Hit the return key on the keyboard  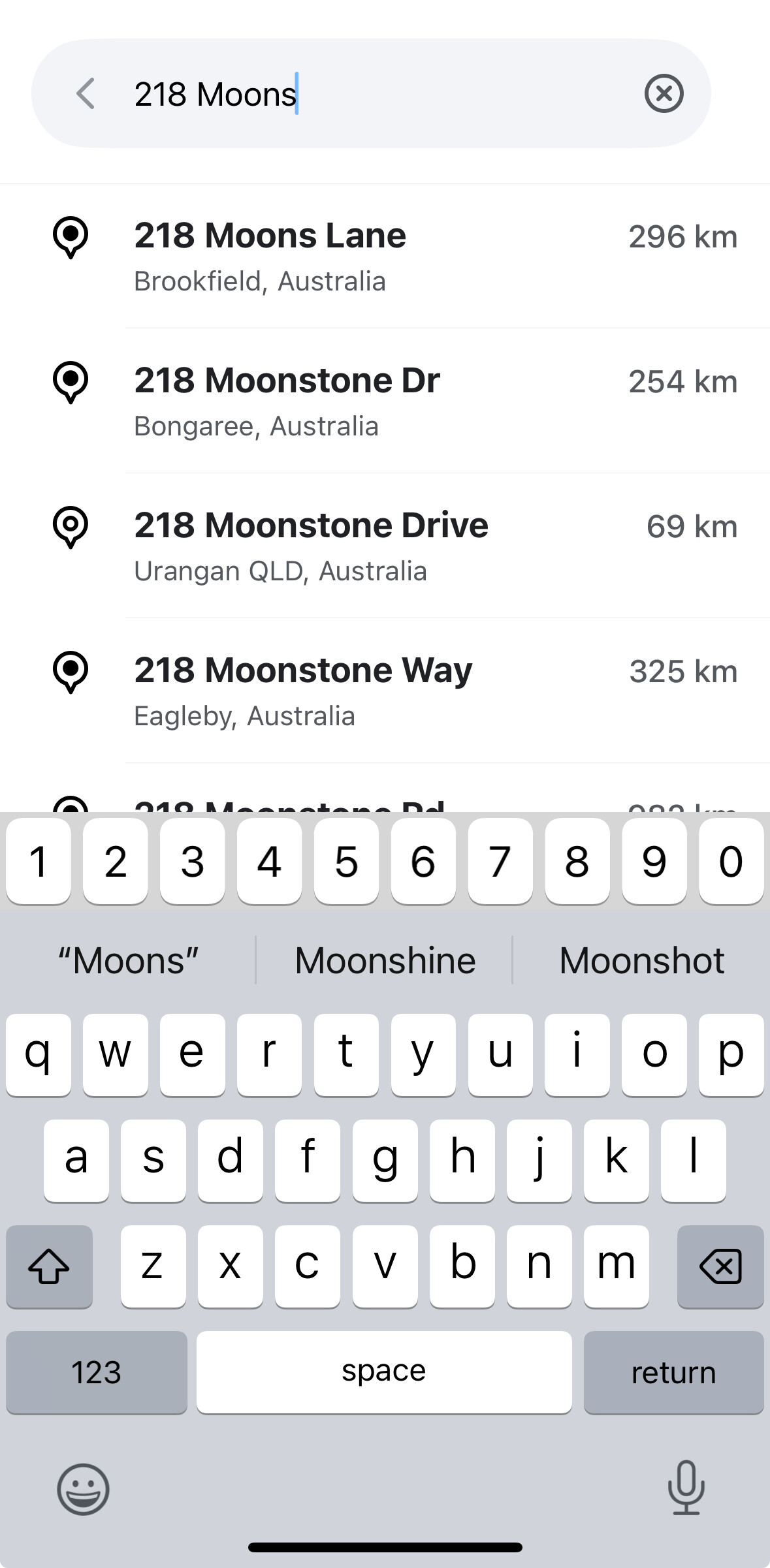pos(673,1372)
